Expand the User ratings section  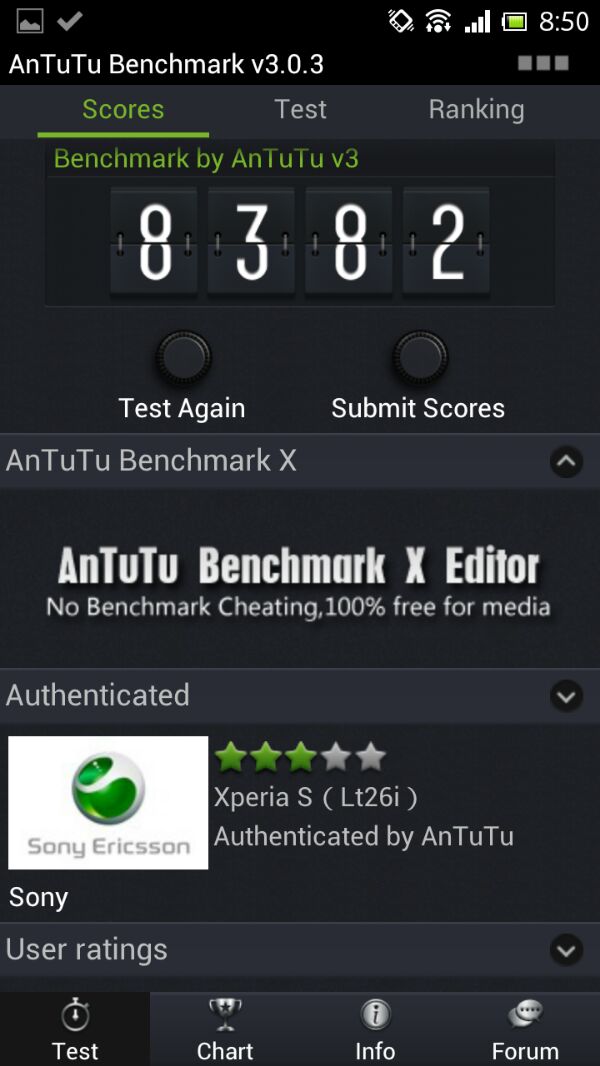click(x=566, y=949)
